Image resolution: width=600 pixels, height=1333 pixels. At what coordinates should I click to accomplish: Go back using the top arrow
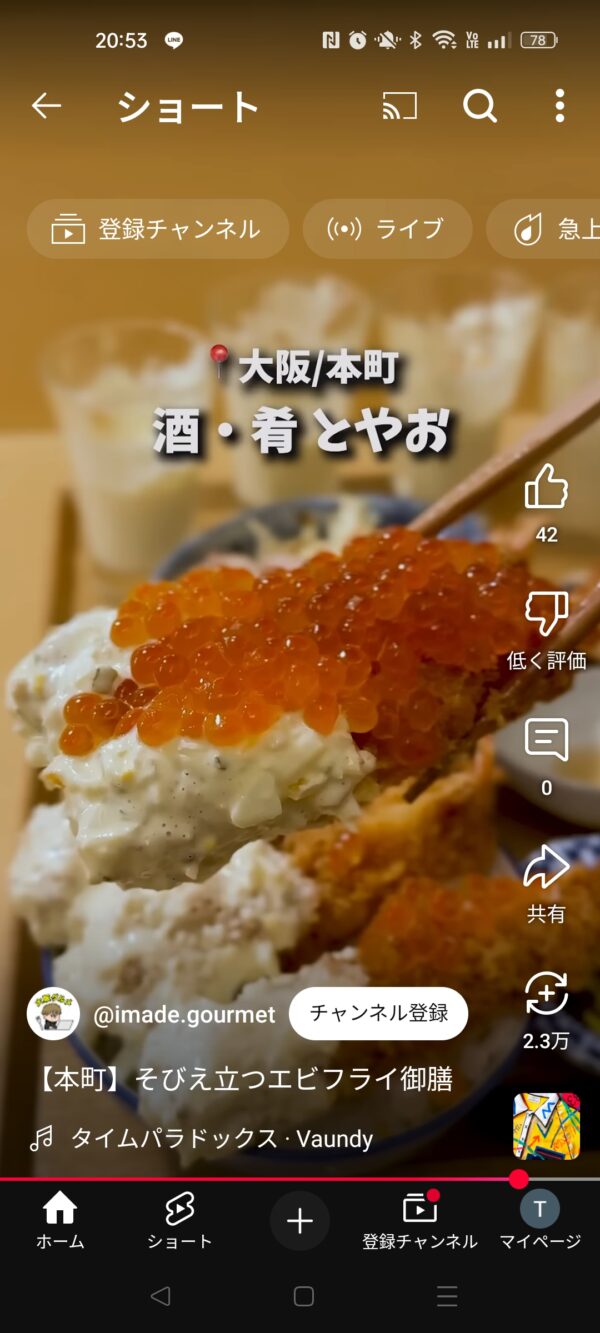tap(46, 105)
